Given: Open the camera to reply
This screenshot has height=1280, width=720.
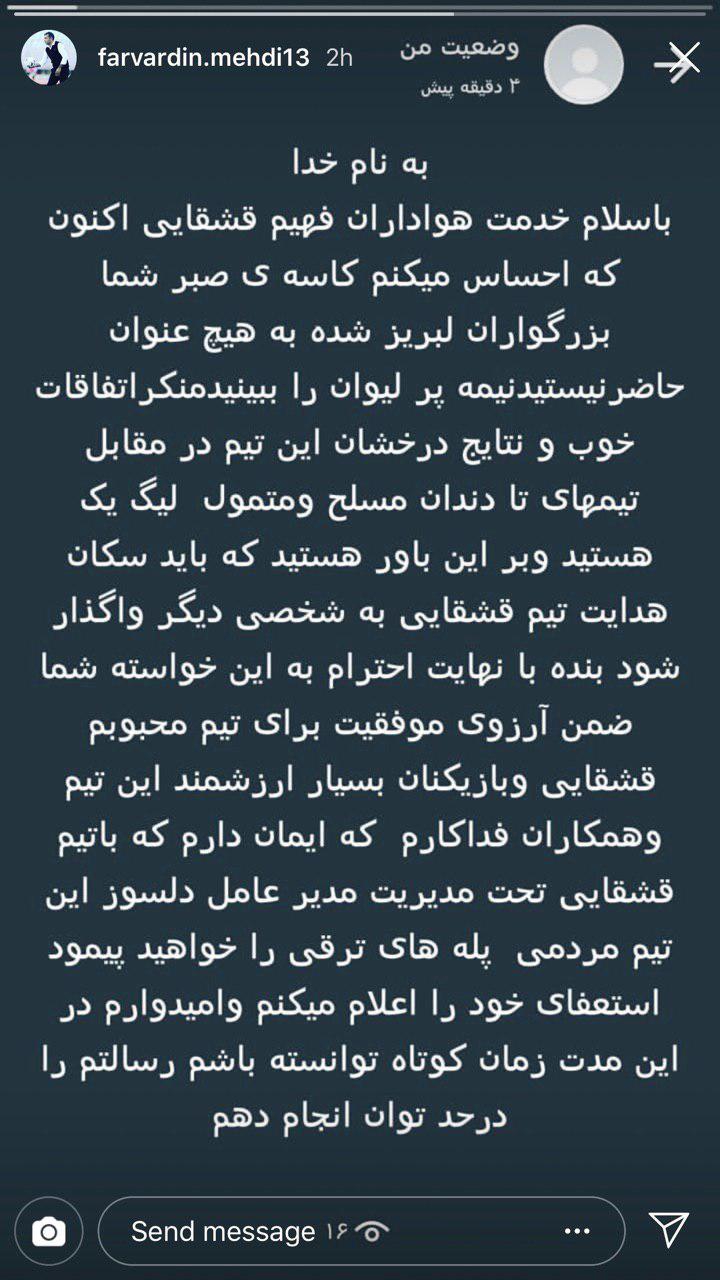Looking at the screenshot, I should coord(48,1230).
